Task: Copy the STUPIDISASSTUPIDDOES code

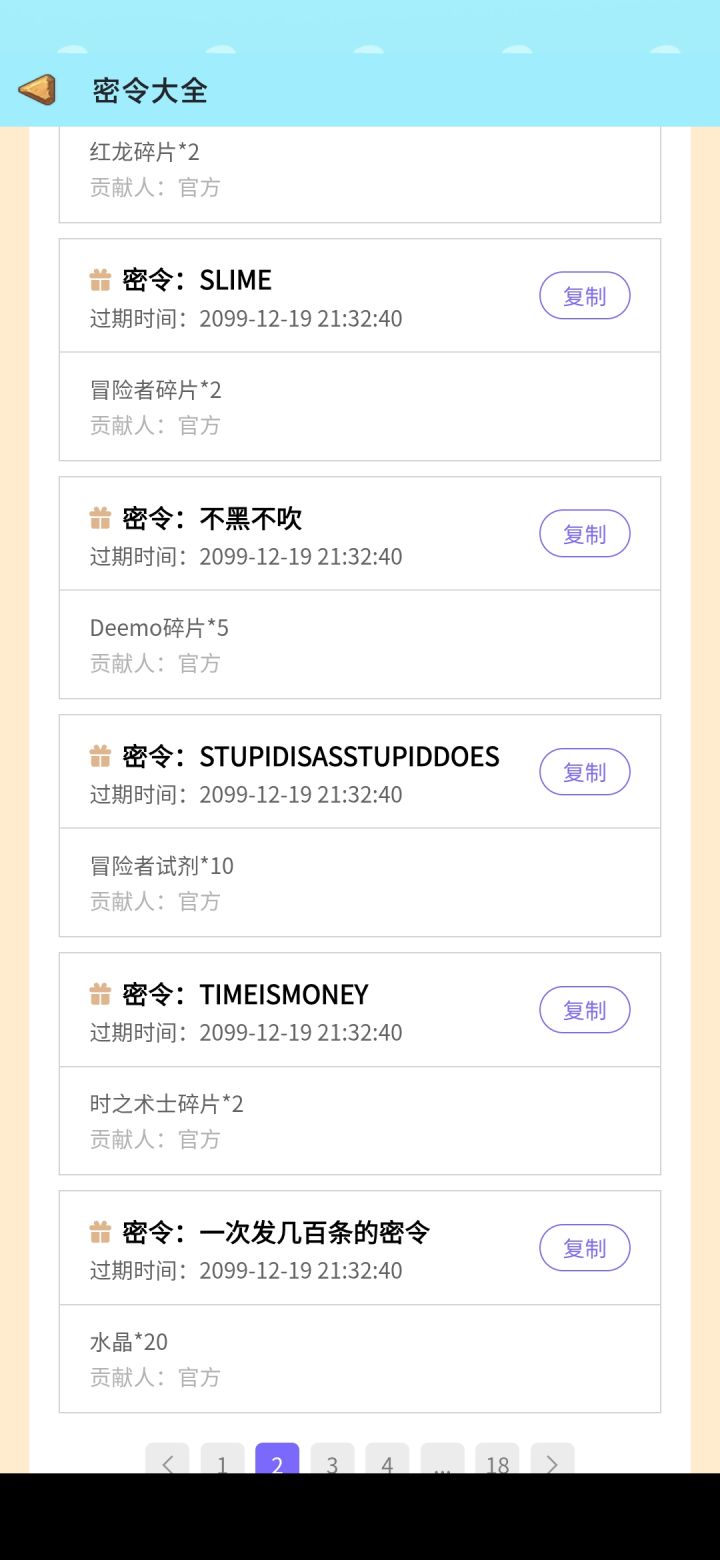Action: (x=584, y=772)
